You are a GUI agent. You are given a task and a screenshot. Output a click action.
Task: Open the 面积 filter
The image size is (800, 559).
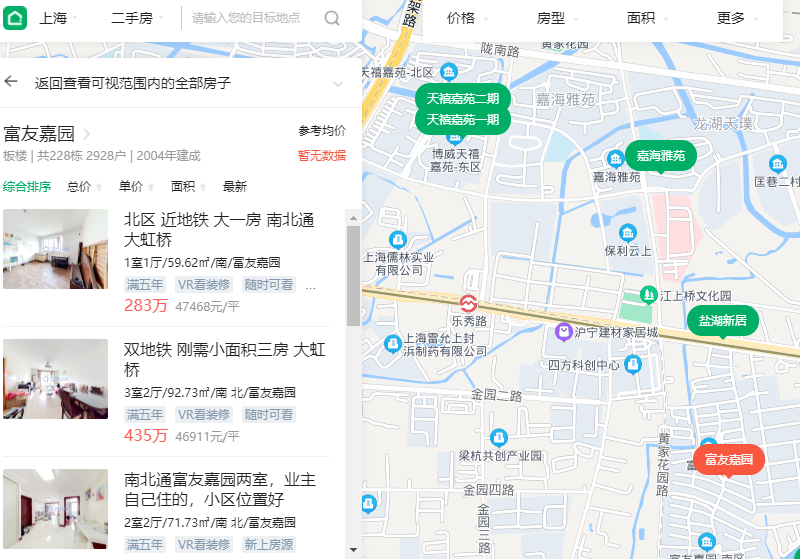coord(646,18)
